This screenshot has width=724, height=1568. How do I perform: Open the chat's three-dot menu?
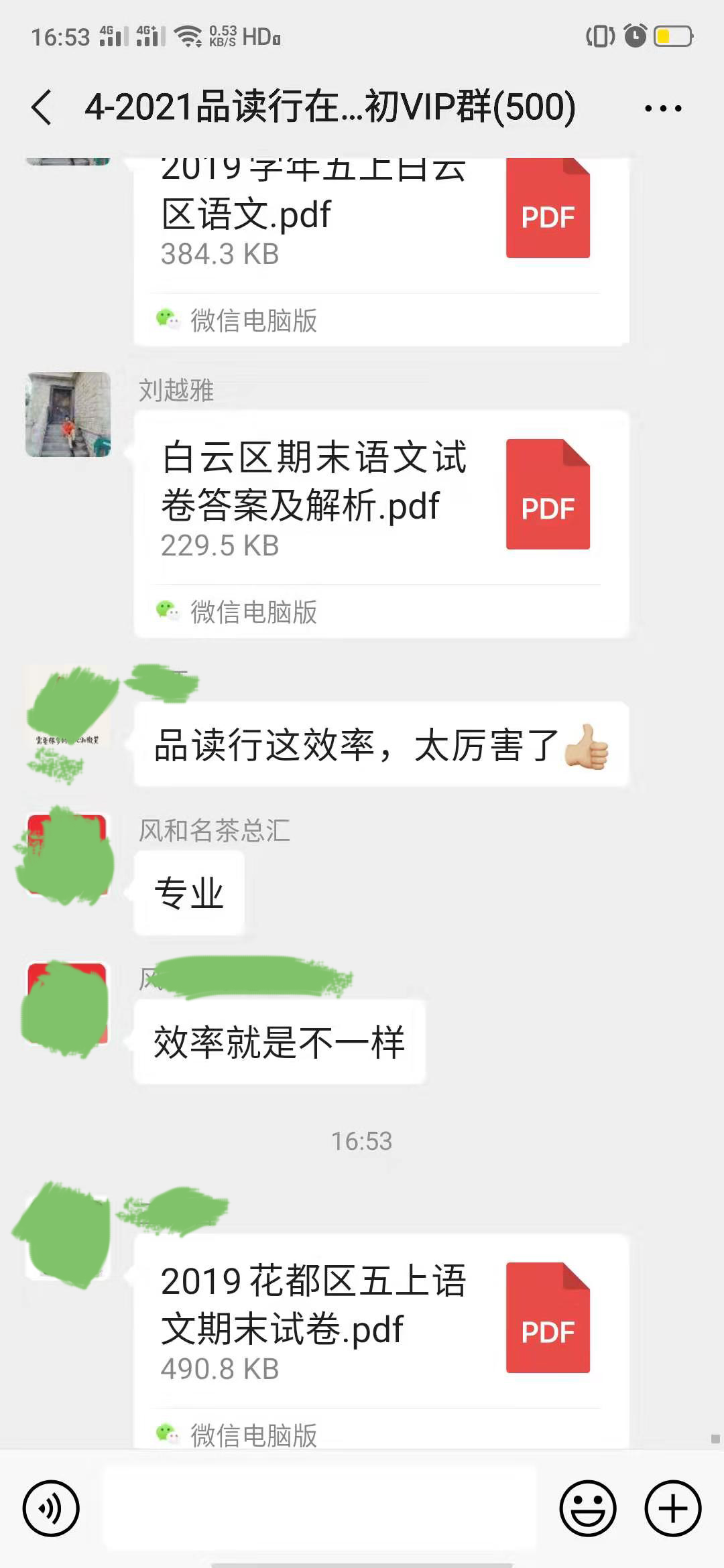point(662,108)
